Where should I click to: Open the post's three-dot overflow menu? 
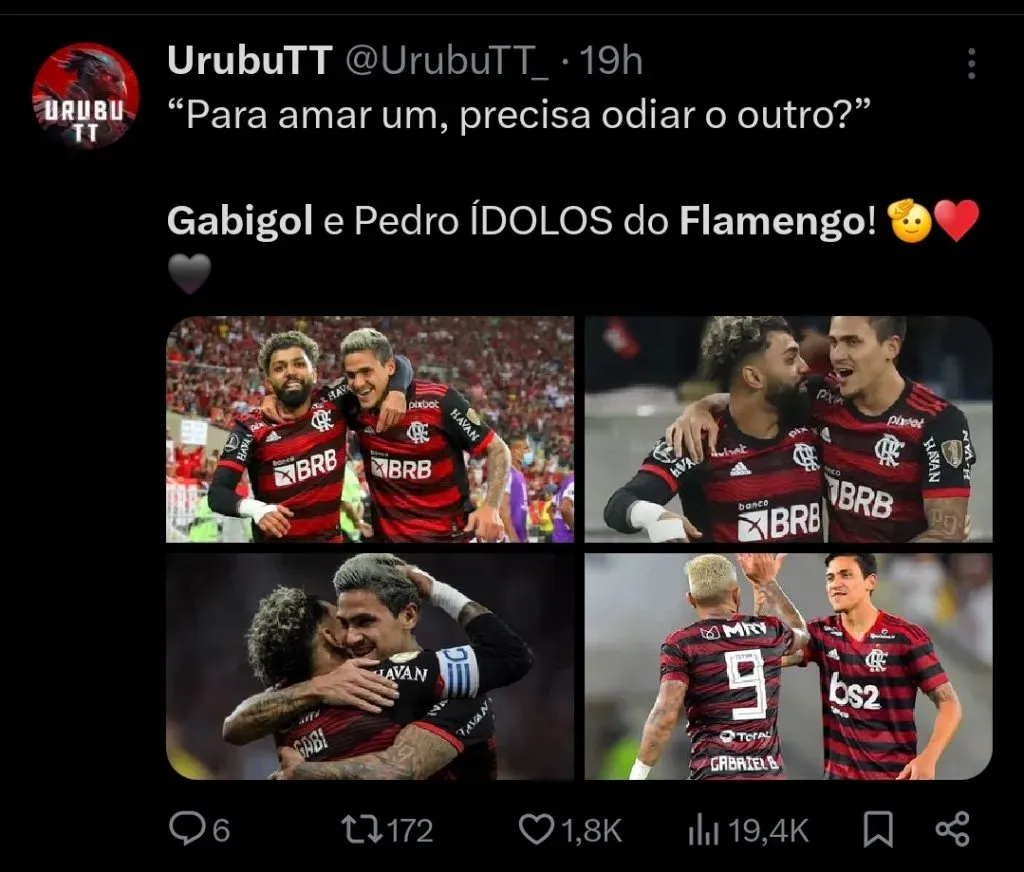971,63
